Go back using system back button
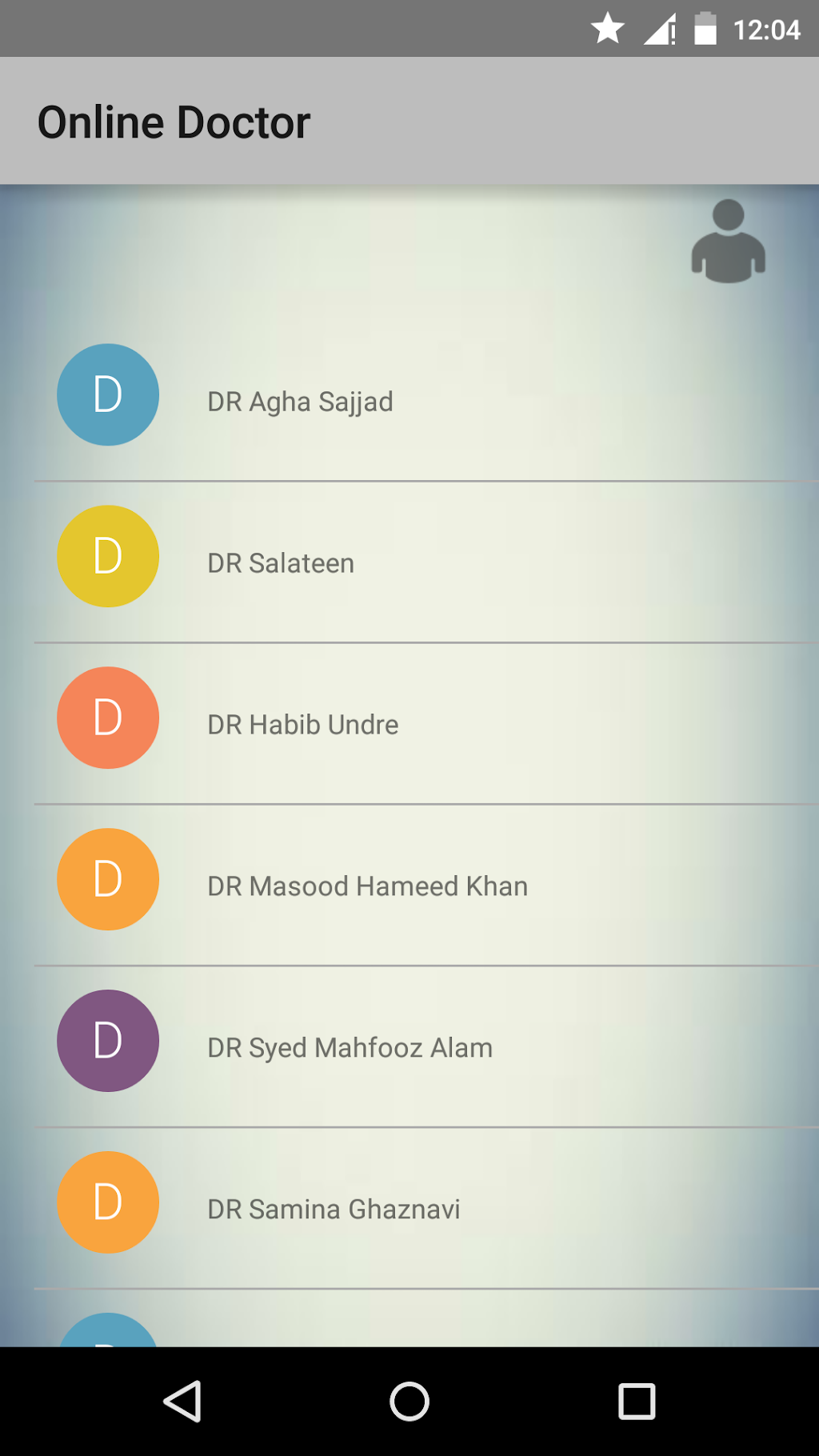Viewport: 819px width, 1456px height. point(182,1401)
